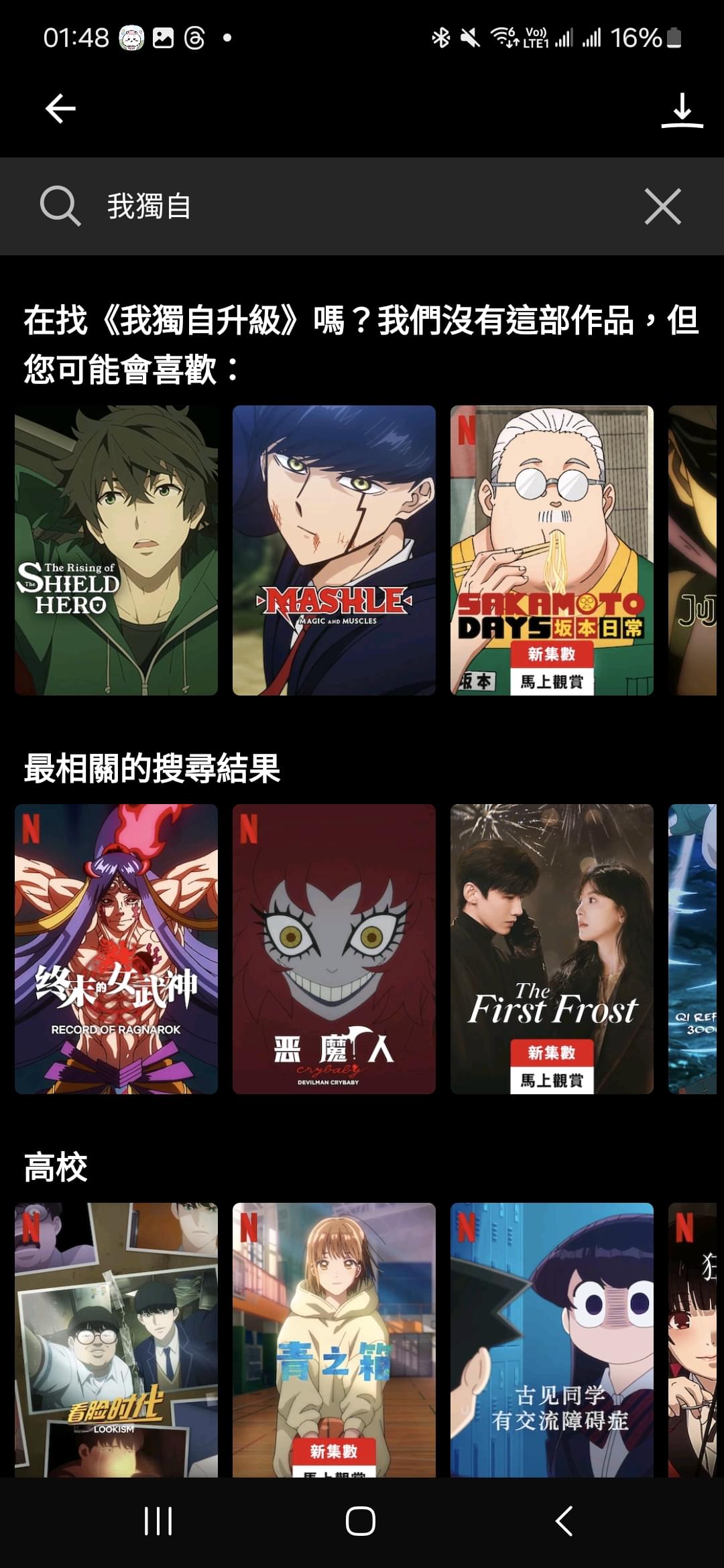The width and height of the screenshot is (724, 1568).
Task: Open Mashle: Magic and Muscles
Action: [x=334, y=550]
